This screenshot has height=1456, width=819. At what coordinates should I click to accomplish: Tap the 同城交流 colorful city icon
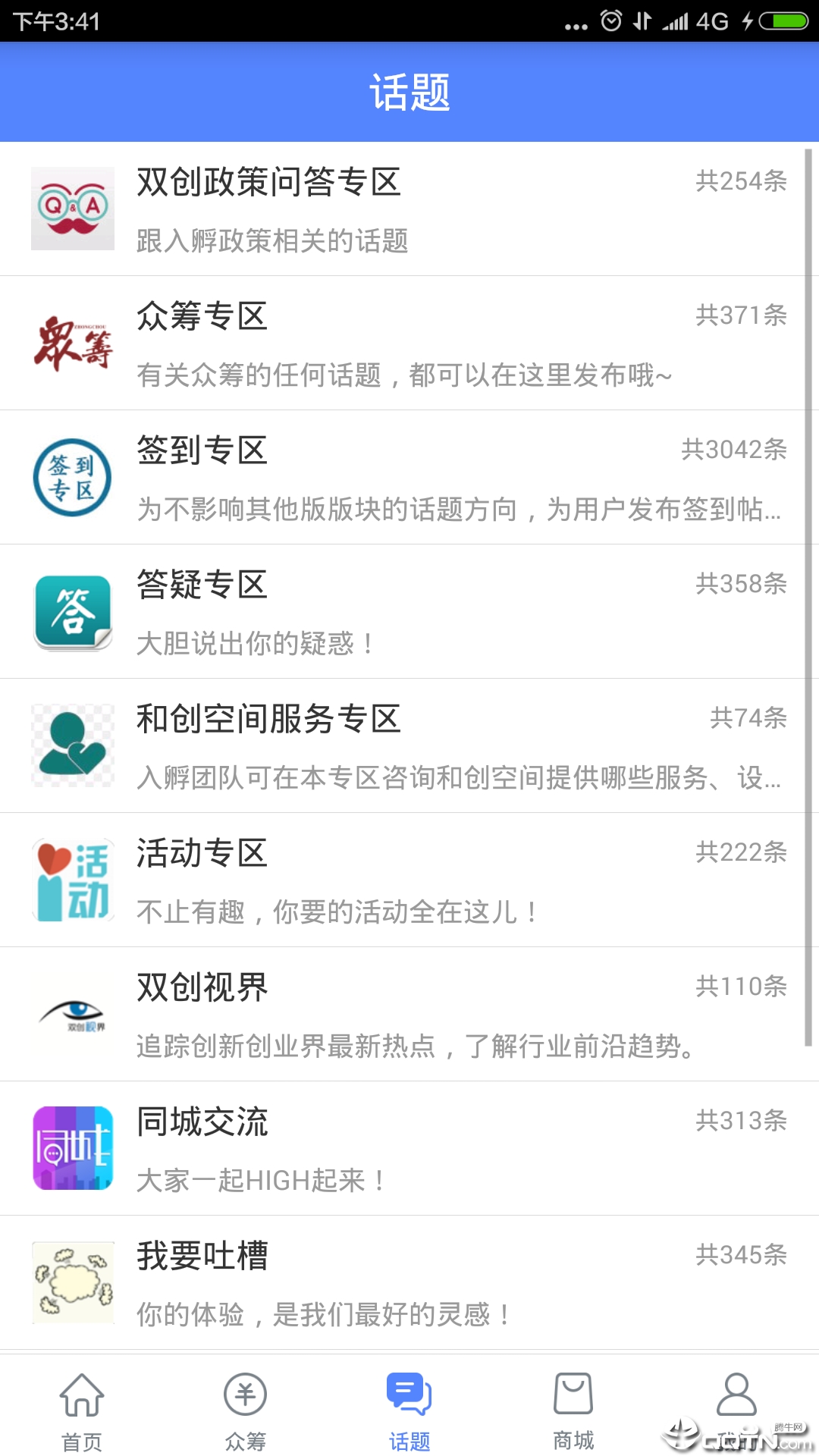pos(72,1149)
